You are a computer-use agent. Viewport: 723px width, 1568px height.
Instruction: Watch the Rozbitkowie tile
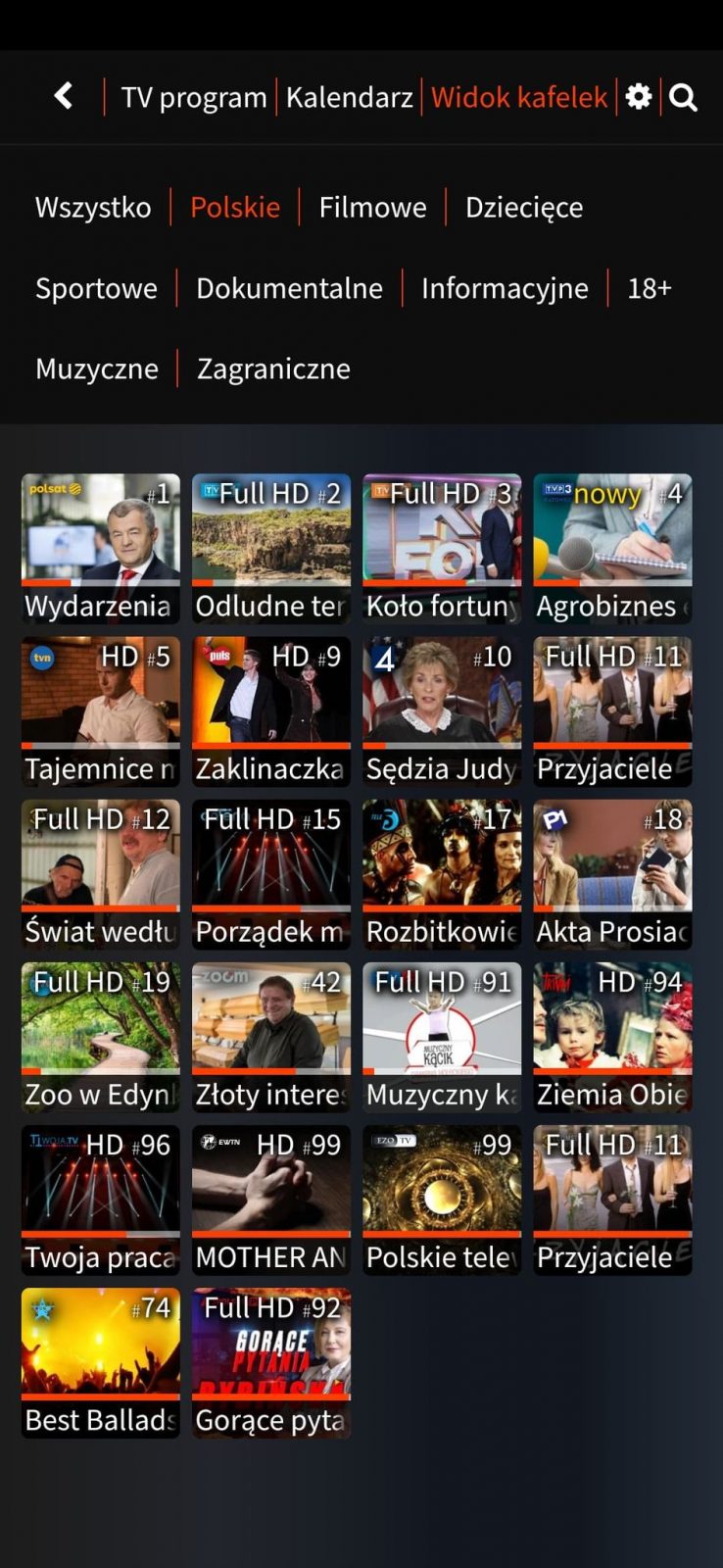click(442, 874)
